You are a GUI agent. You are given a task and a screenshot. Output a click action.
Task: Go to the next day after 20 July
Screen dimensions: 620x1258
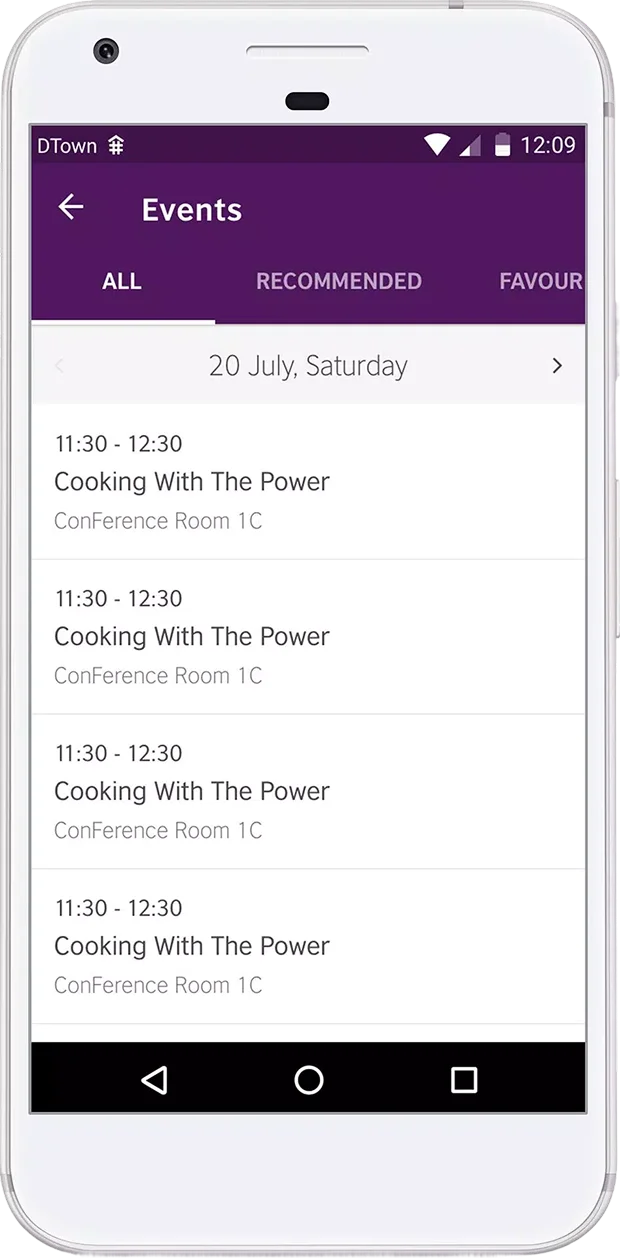click(x=557, y=366)
